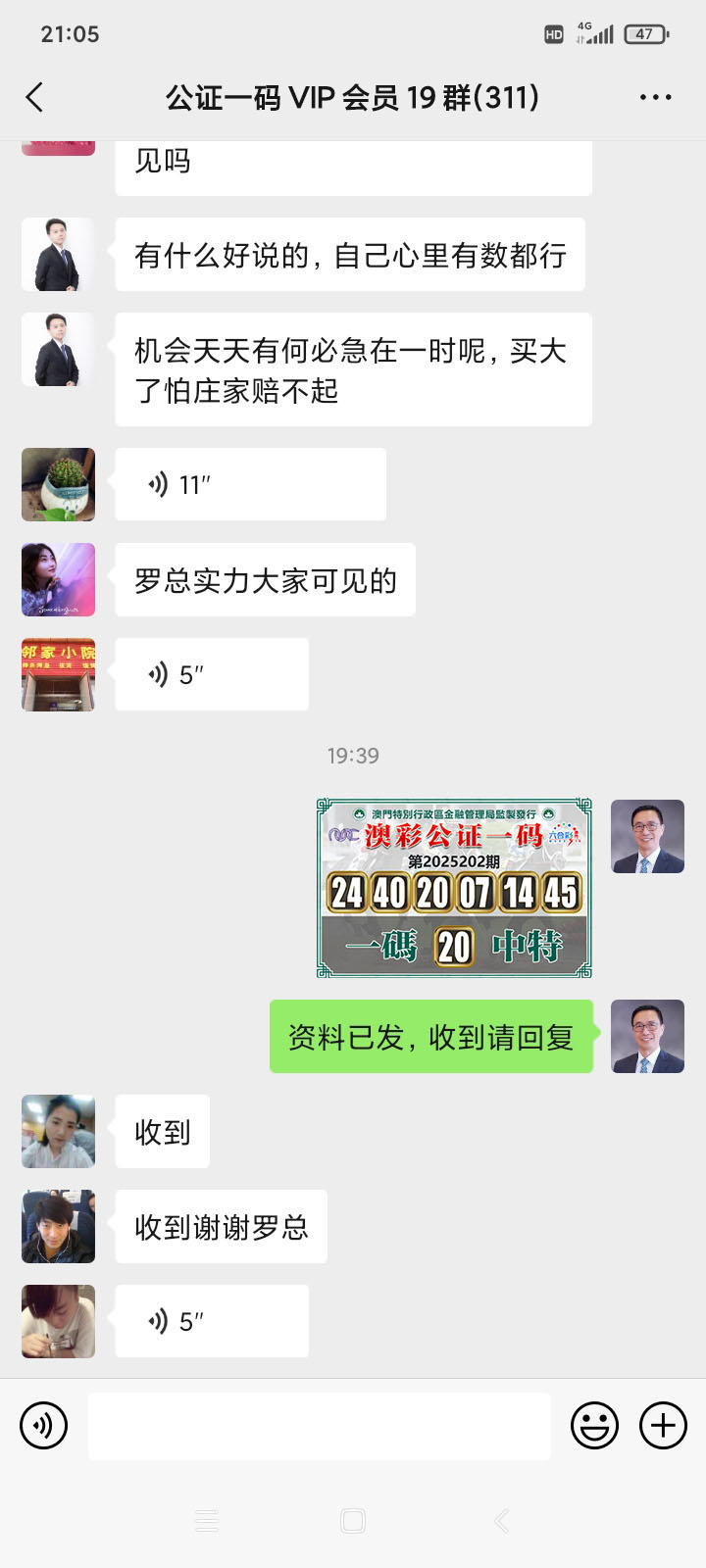Open the group chat overflow menu
Screen dimensions: 706x1568
[x=655, y=97]
